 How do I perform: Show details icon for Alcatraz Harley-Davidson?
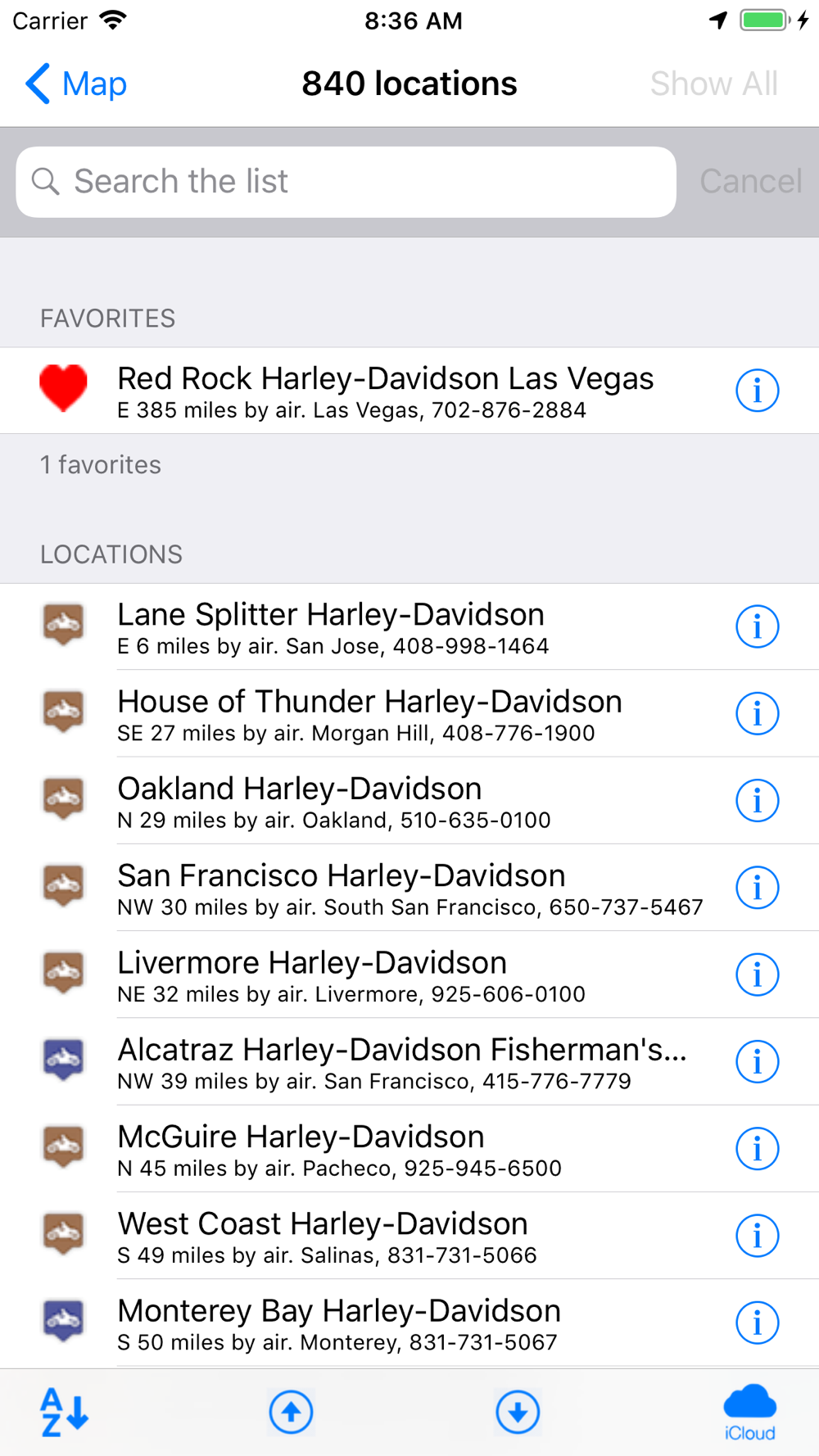757,1062
